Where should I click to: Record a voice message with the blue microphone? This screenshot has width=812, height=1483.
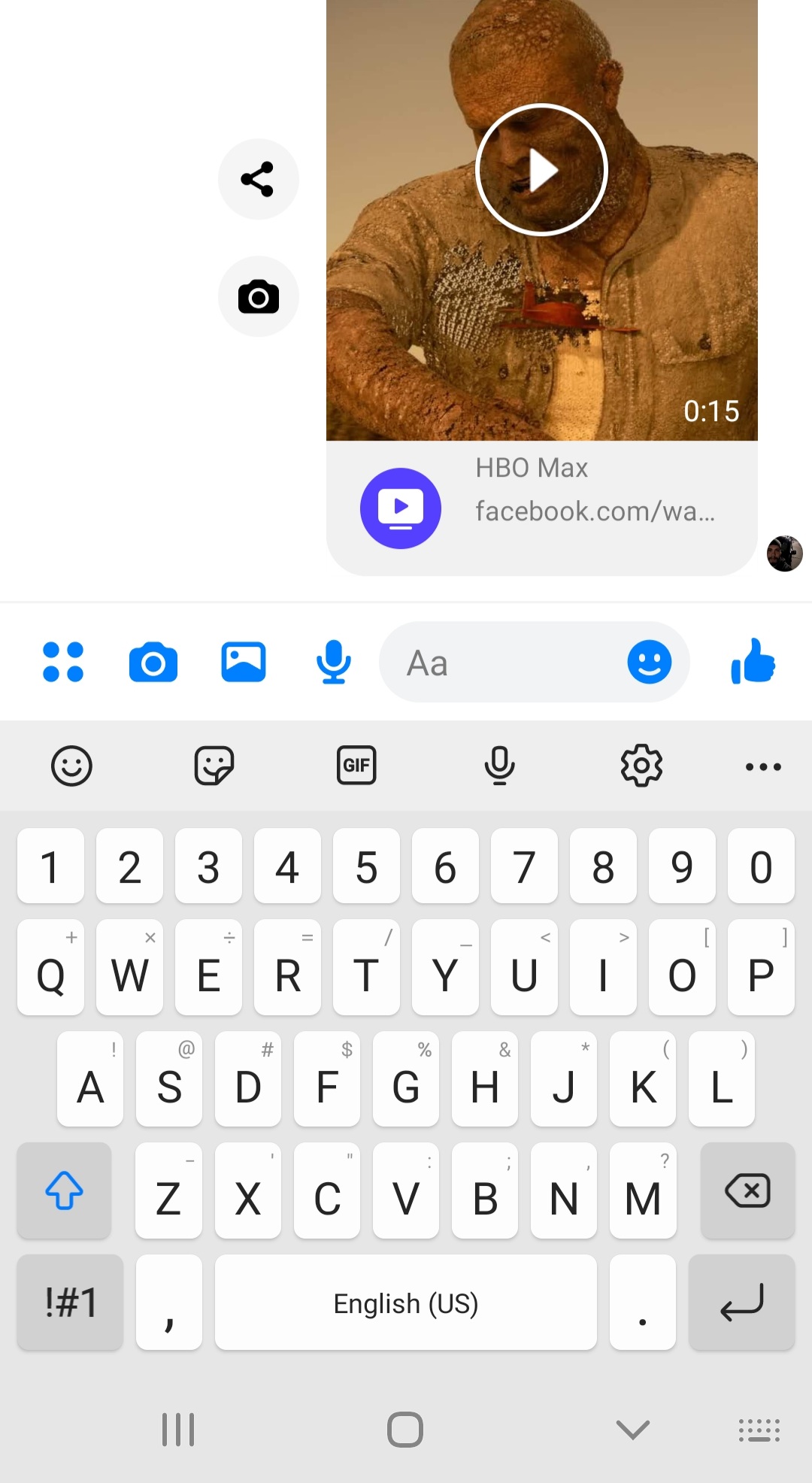coord(333,662)
